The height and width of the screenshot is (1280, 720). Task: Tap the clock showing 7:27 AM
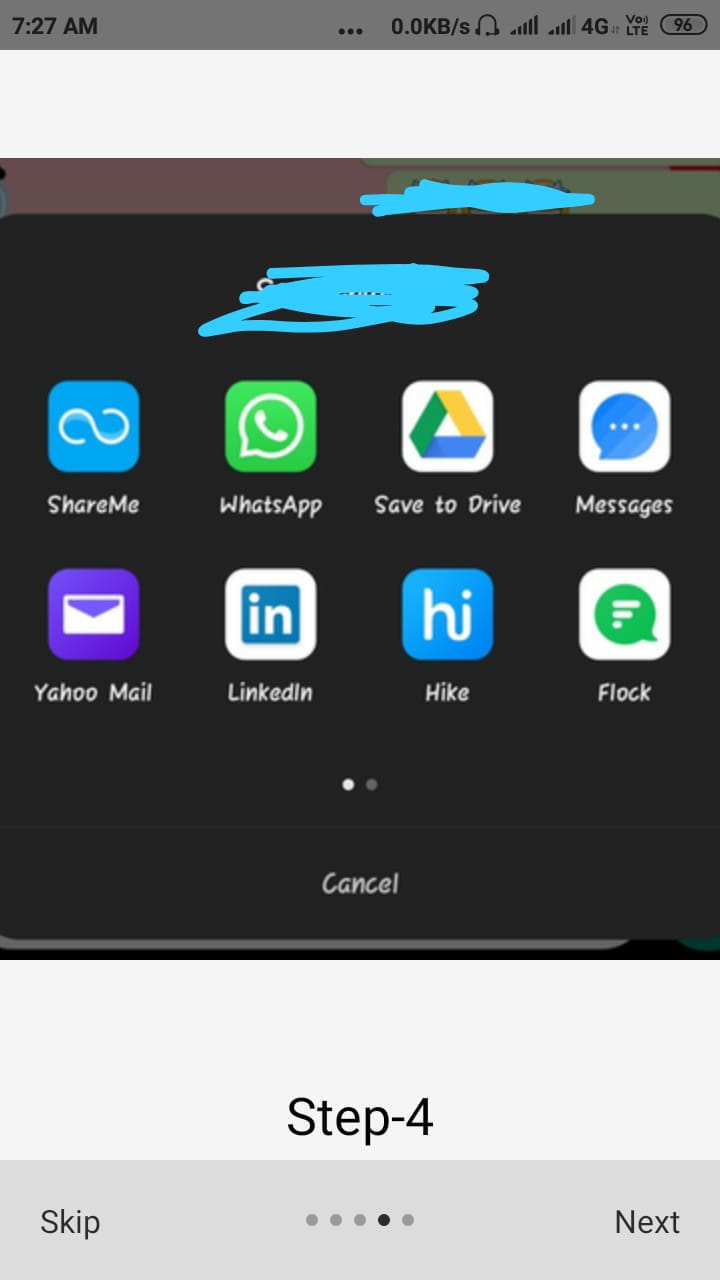click(x=52, y=26)
